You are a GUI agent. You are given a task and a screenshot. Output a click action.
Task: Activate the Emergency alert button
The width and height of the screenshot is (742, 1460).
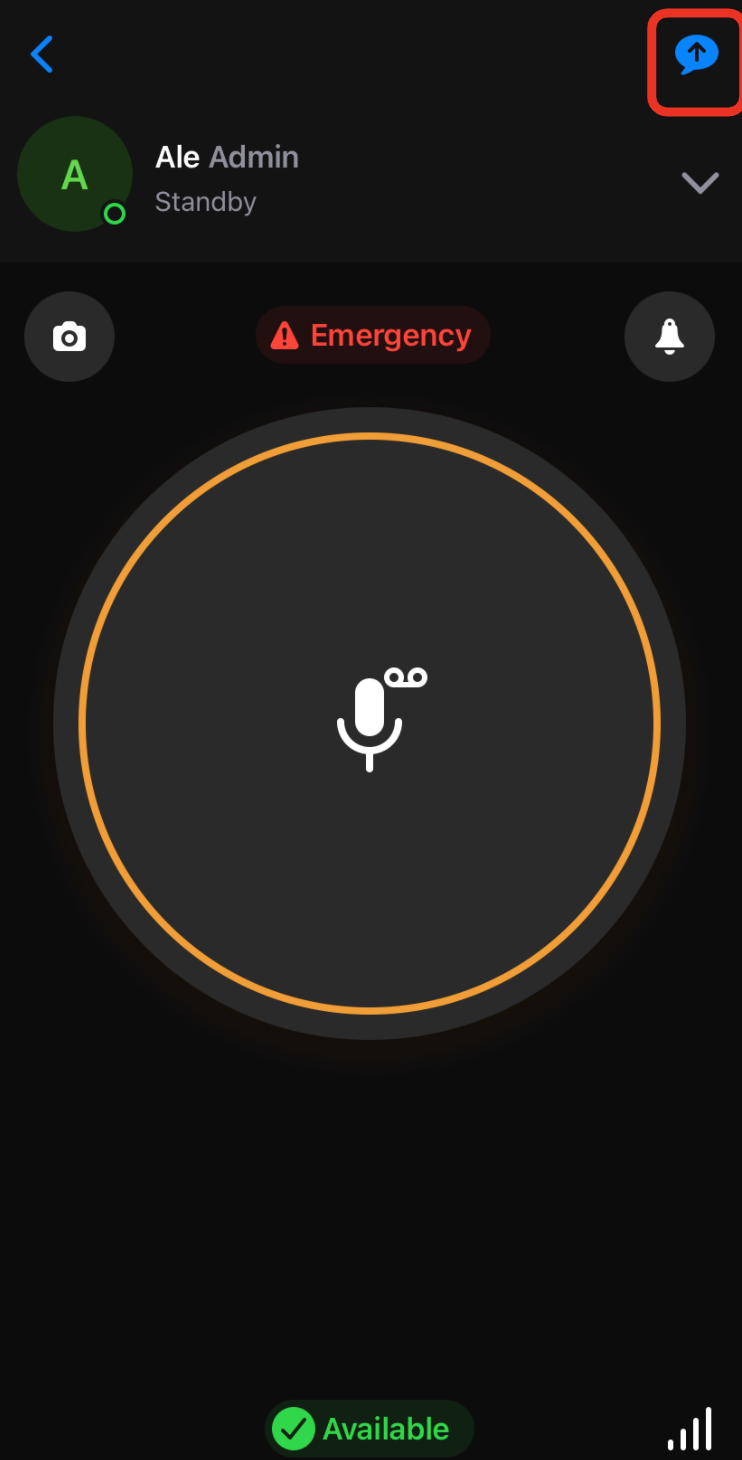[372, 335]
